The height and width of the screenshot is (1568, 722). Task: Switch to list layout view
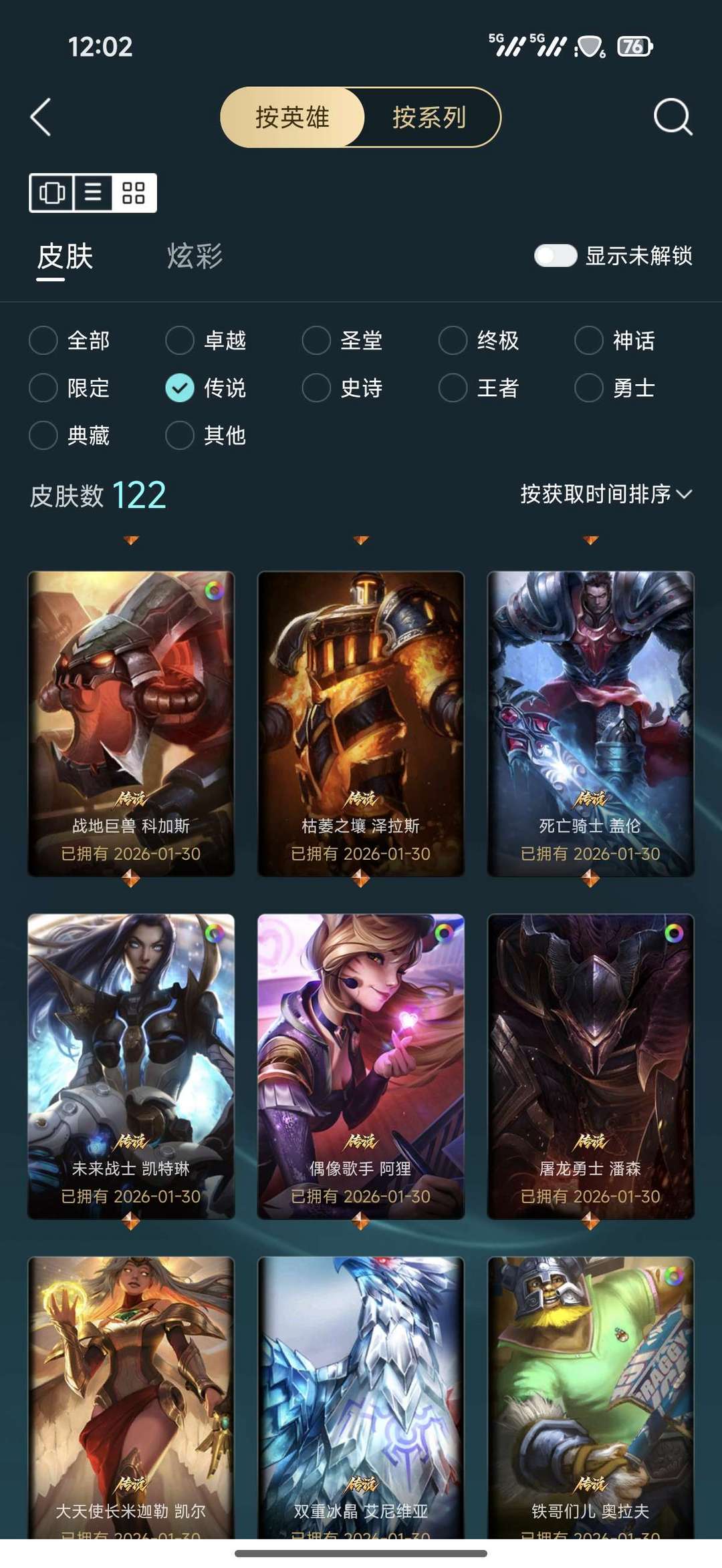(93, 193)
